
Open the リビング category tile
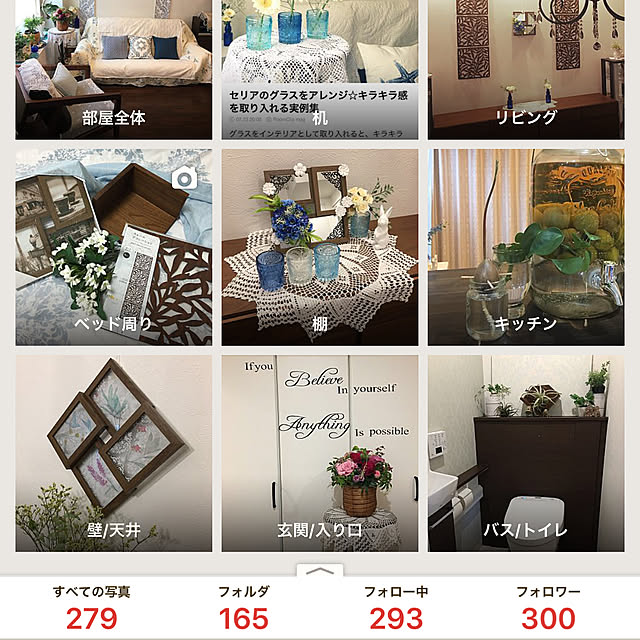click(526, 70)
